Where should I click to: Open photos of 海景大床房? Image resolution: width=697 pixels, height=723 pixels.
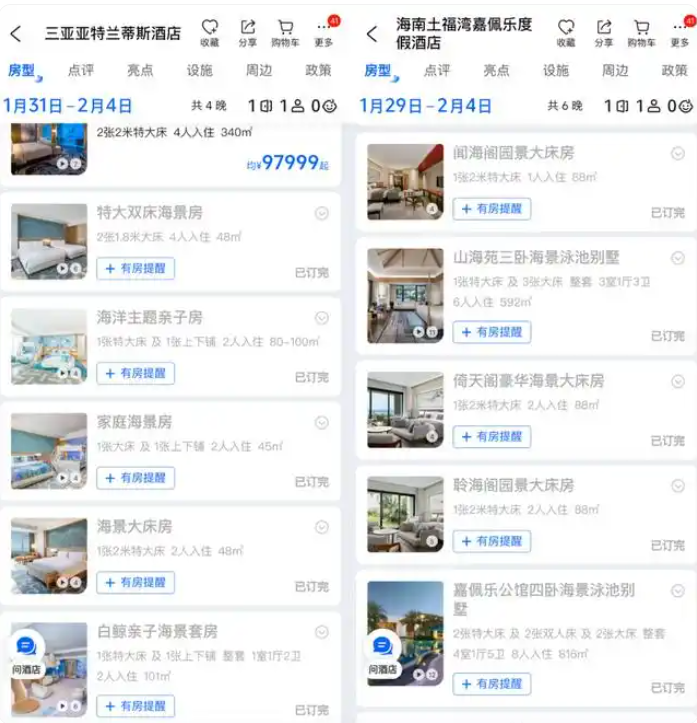click(49, 555)
